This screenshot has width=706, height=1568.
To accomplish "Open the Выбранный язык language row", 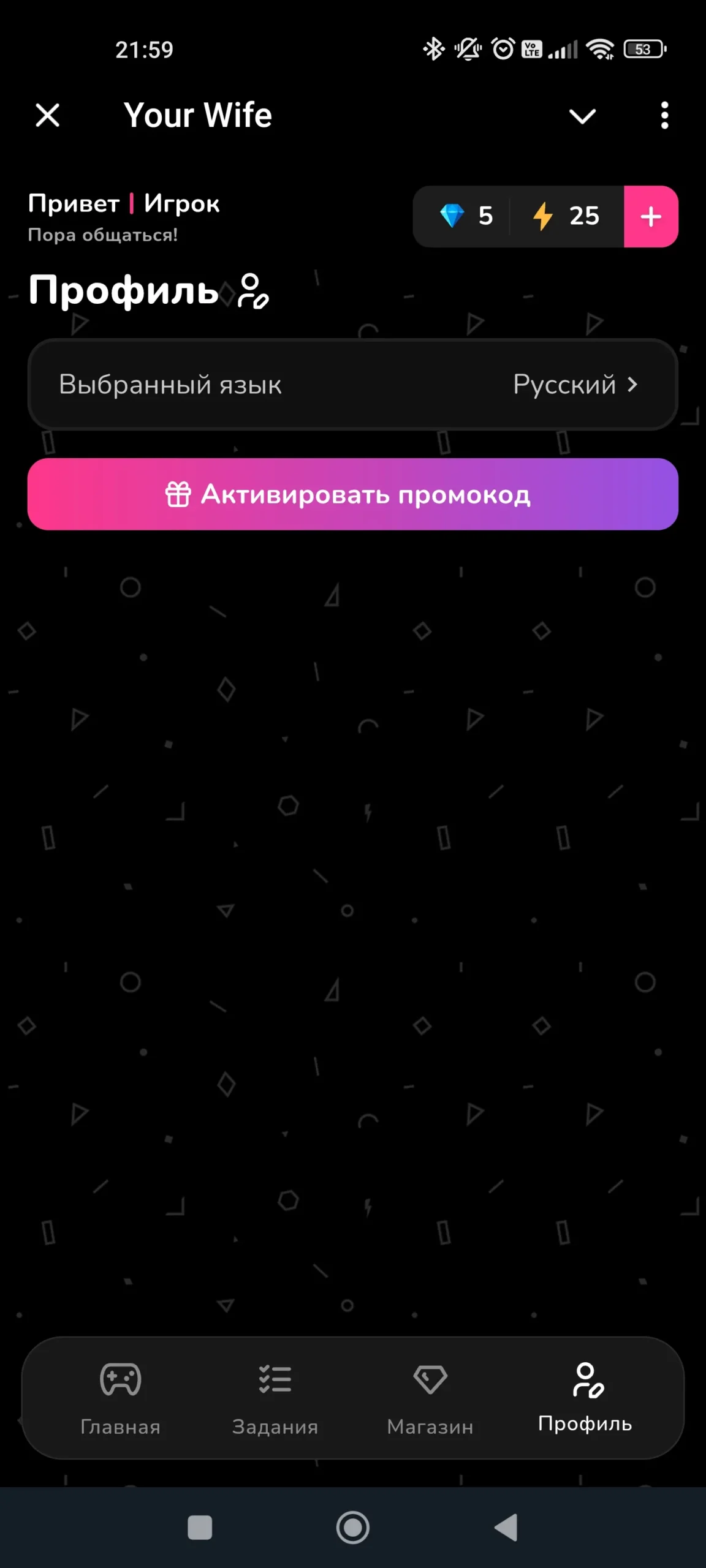I will [352, 385].
